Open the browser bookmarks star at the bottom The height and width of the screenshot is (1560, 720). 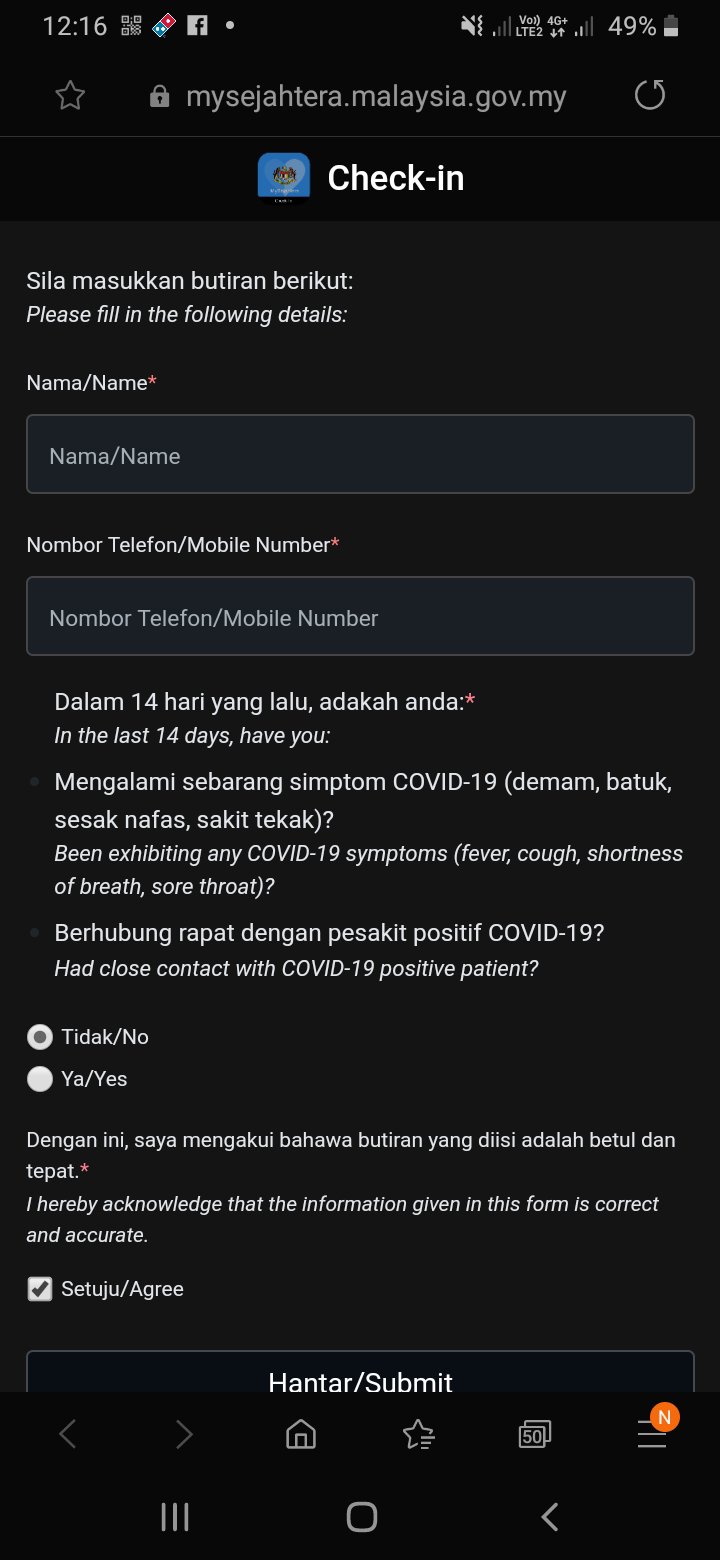(x=418, y=1434)
